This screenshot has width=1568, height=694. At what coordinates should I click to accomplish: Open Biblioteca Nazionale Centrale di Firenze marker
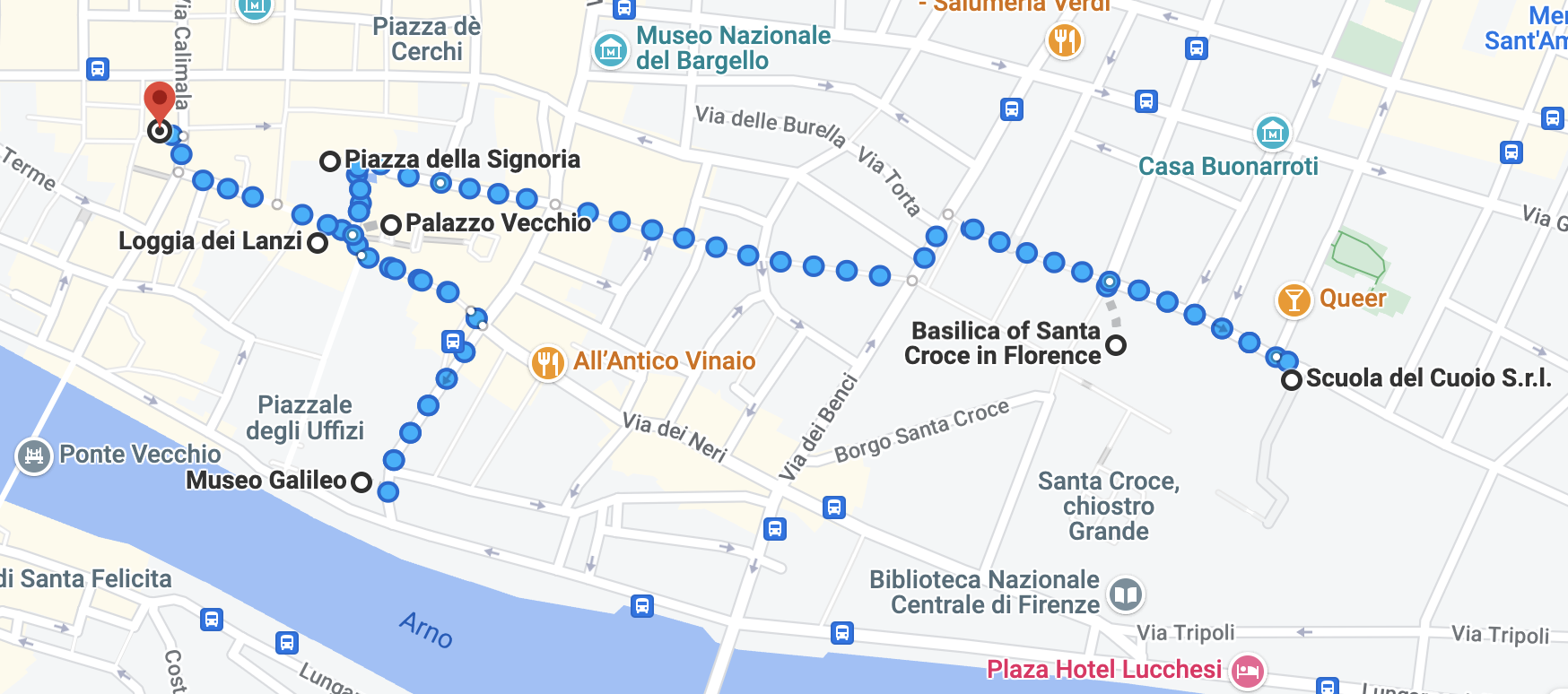tap(1126, 594)
